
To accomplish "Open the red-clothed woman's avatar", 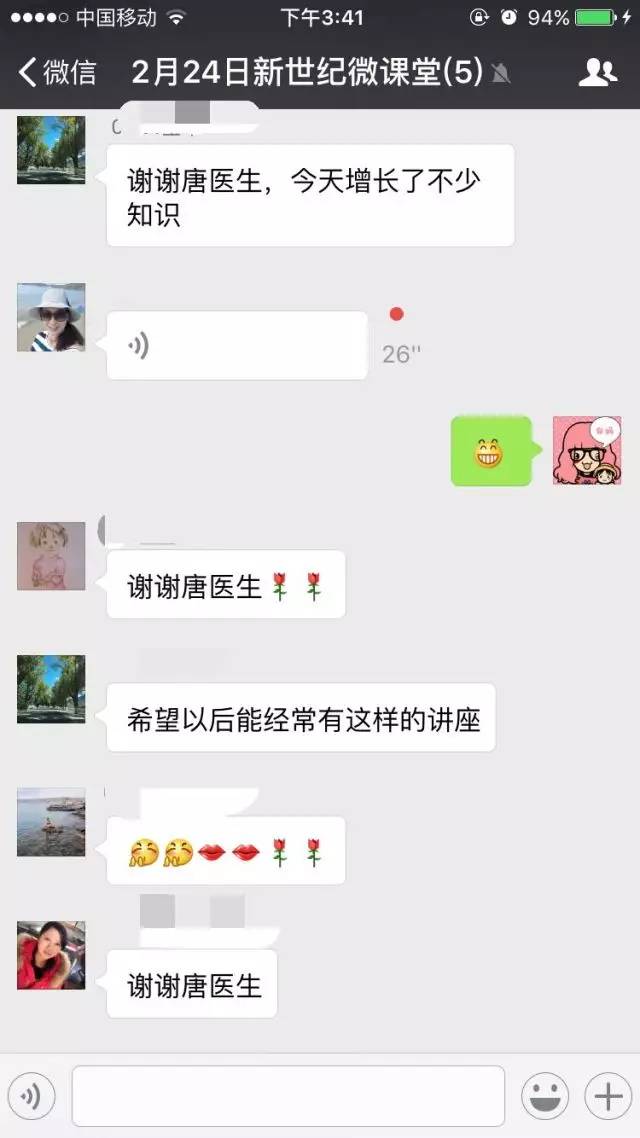I will click(x=51, y=955).
